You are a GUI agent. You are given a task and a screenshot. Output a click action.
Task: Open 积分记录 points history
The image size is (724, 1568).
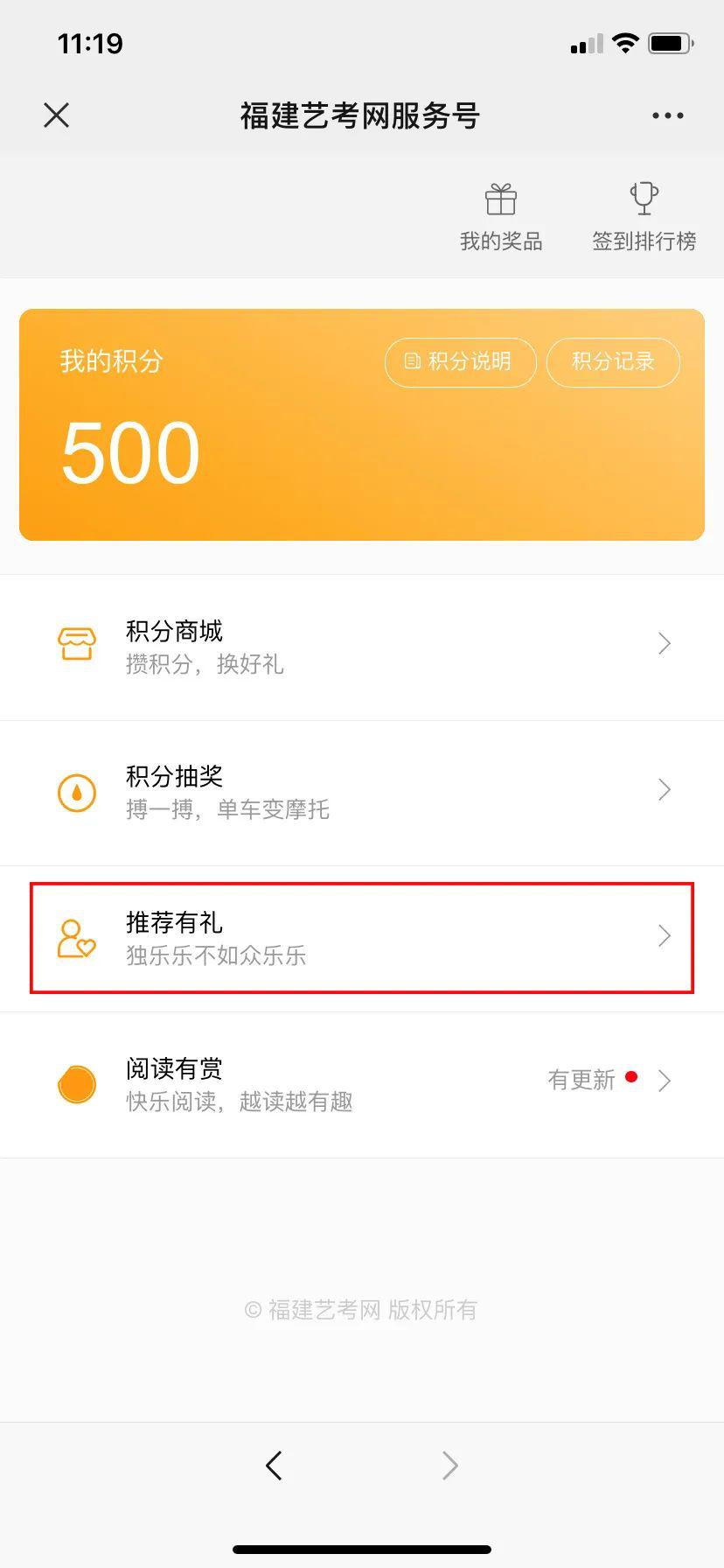coord(613,361)
